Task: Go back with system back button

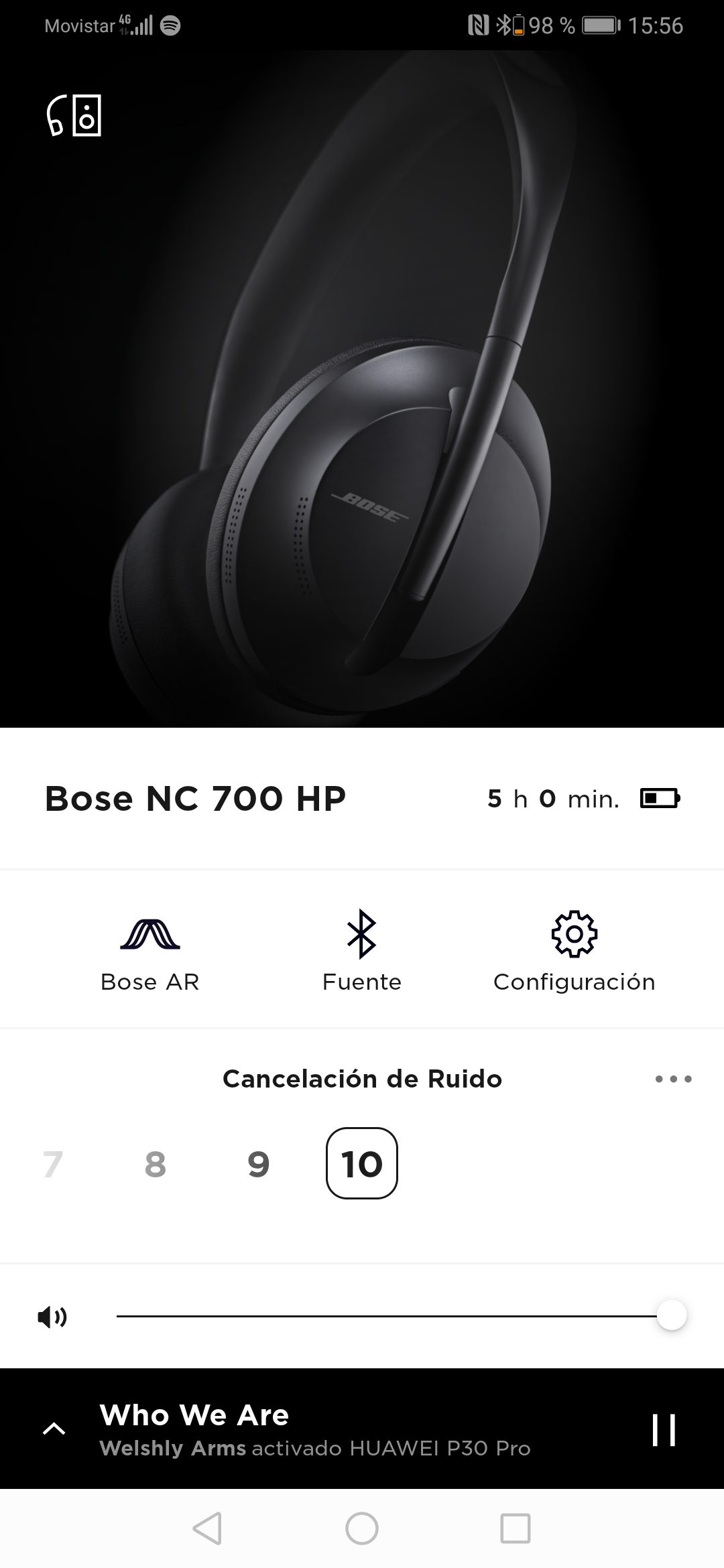Action: click(x=207, y=1528)
